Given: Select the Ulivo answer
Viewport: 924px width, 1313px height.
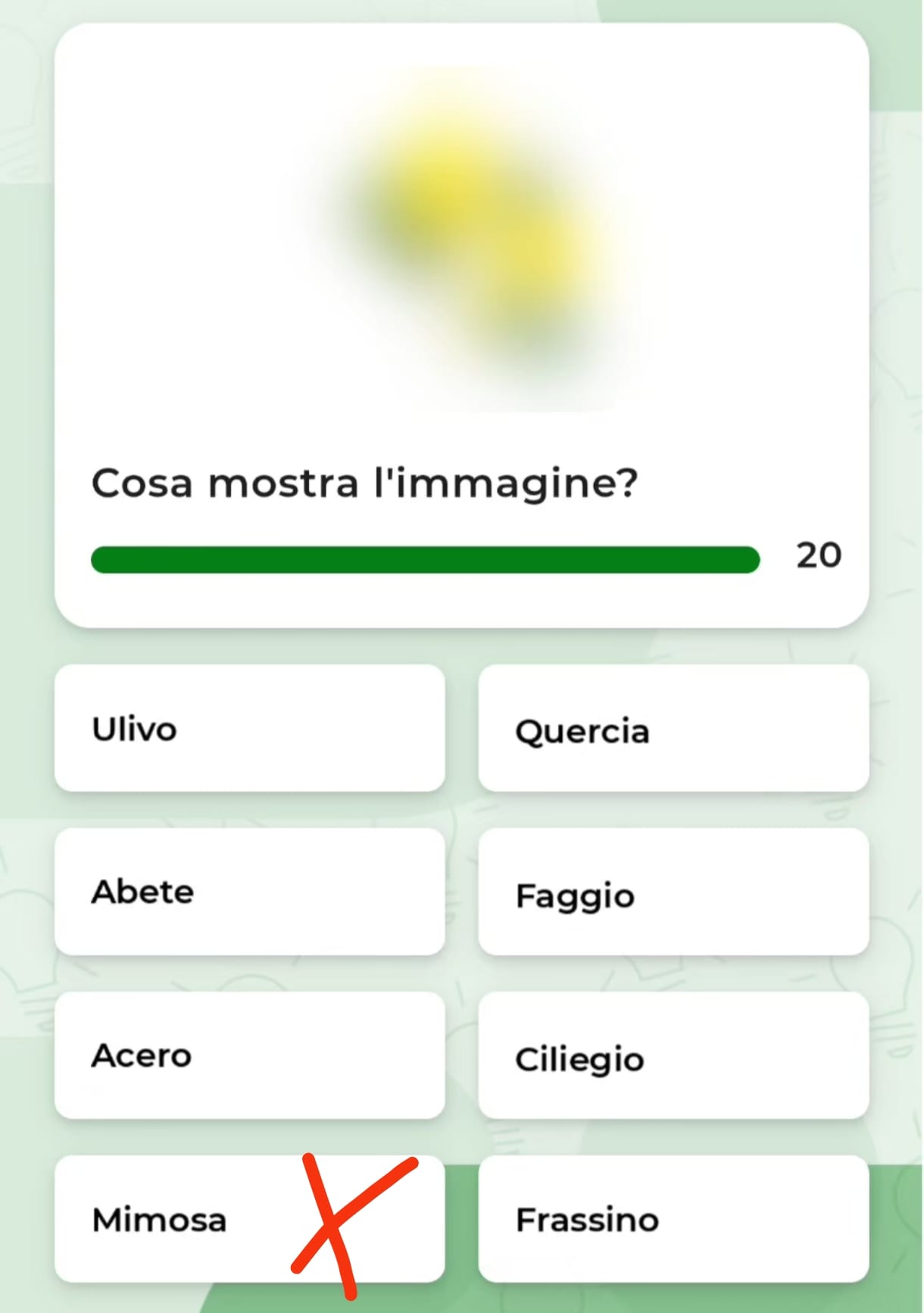Looking at the screenshot, I should click(249, 728).
